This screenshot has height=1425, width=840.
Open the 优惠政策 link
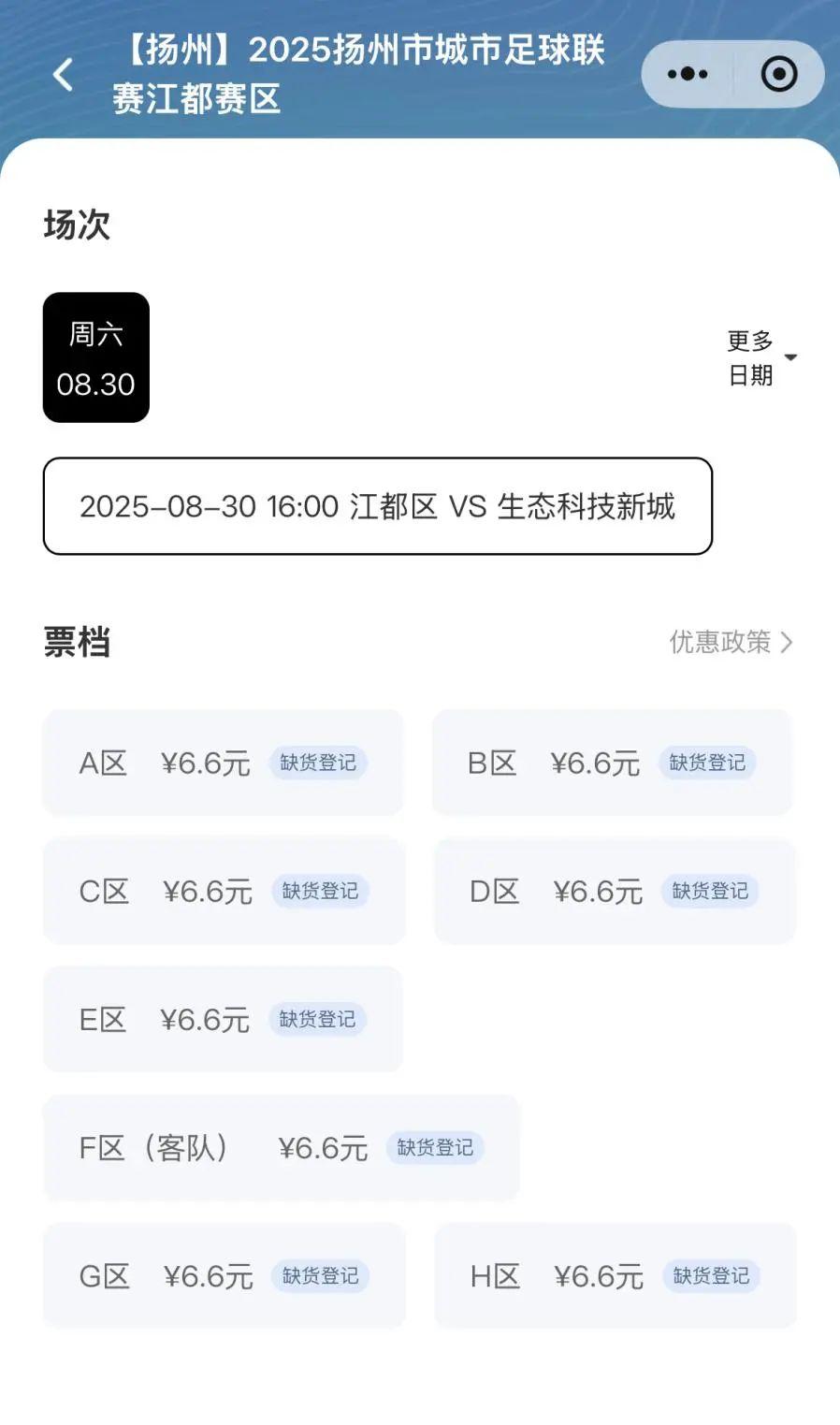tap(731, 642)
